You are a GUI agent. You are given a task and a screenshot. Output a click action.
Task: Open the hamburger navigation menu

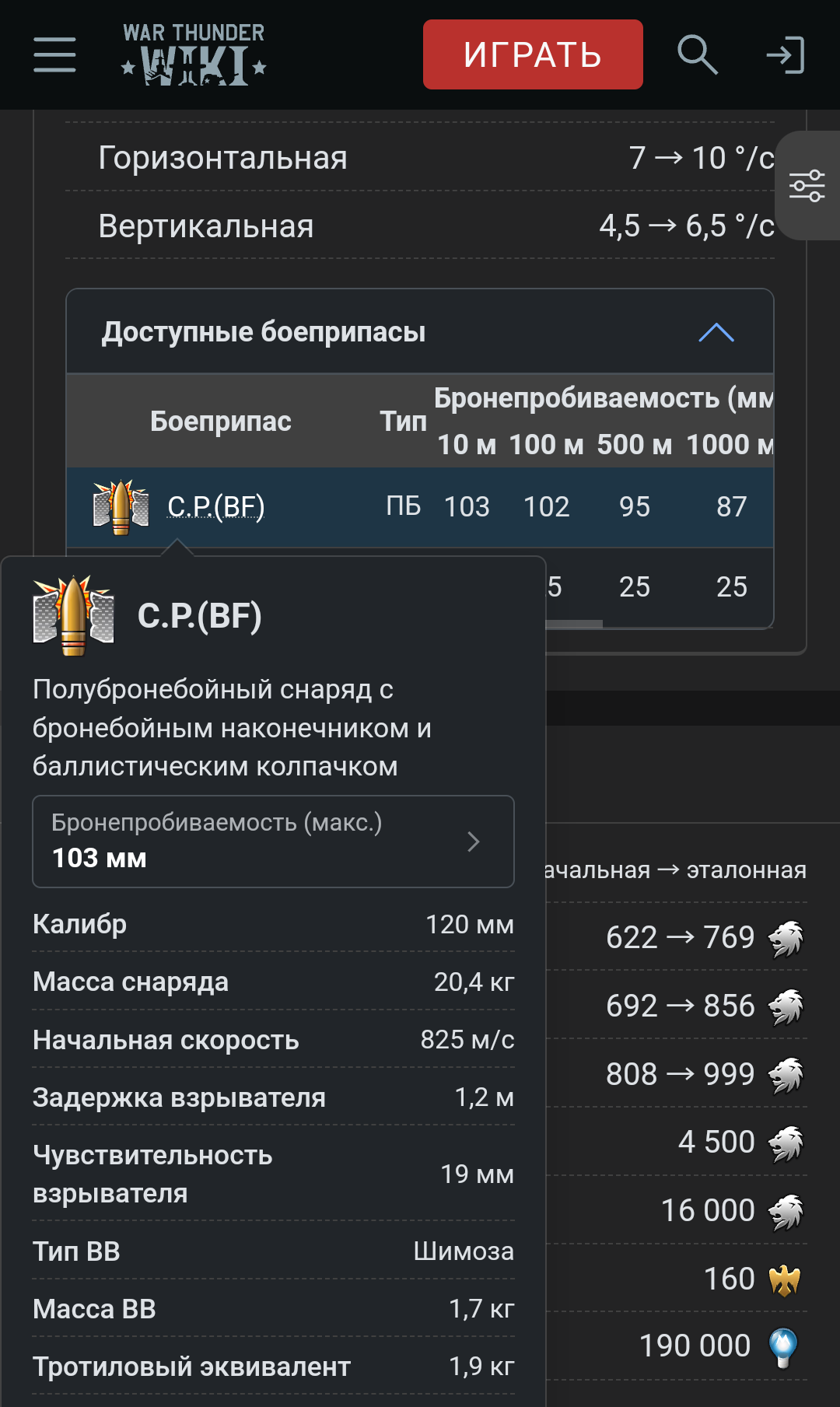pyautogui.click(x=54, y=54)
